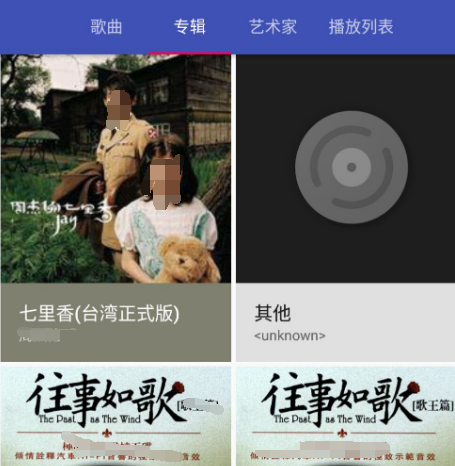The image size is (455, 466).
Task: Go to the 艺术家 tab
Action: (273, 27)
